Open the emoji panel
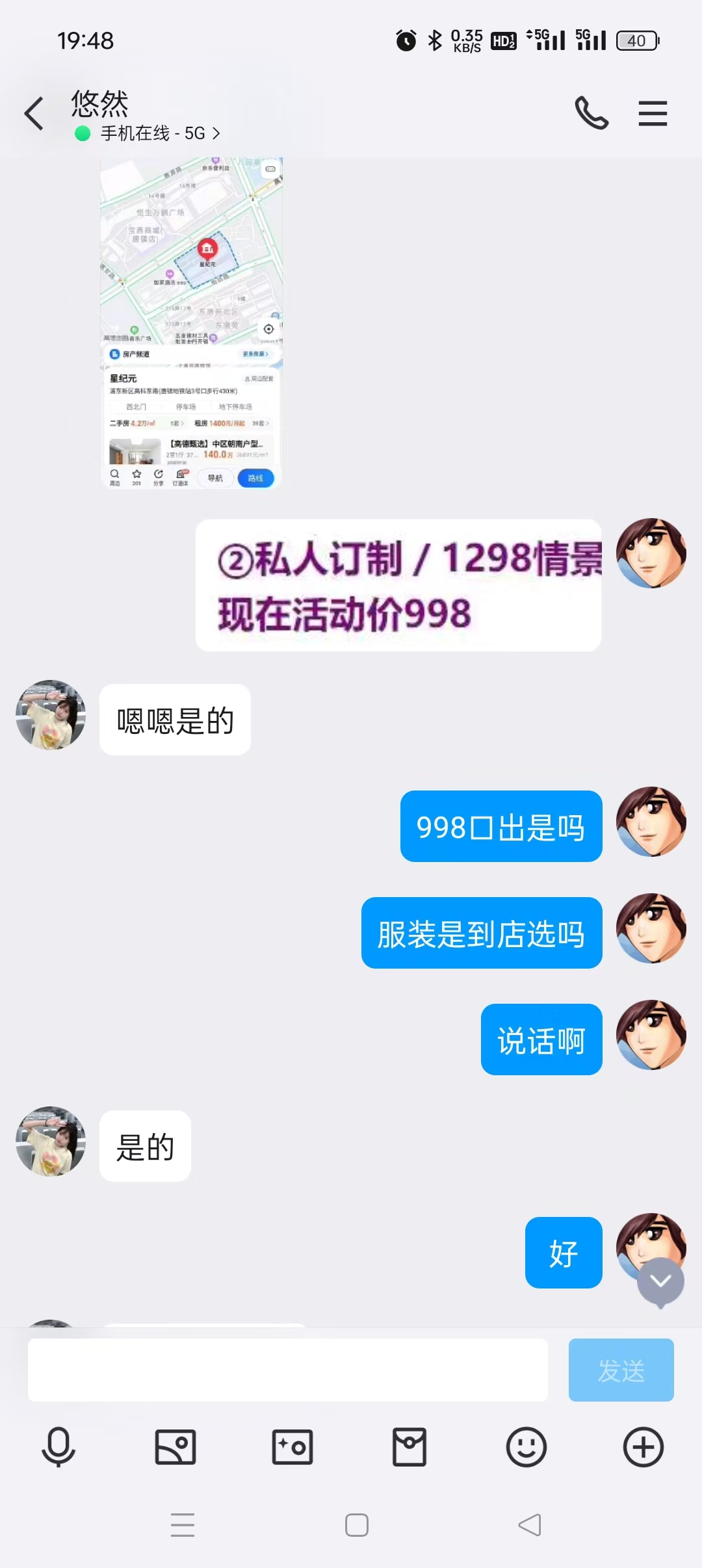This screenshot has height=1568, width=702. [x=526, y=1447]
